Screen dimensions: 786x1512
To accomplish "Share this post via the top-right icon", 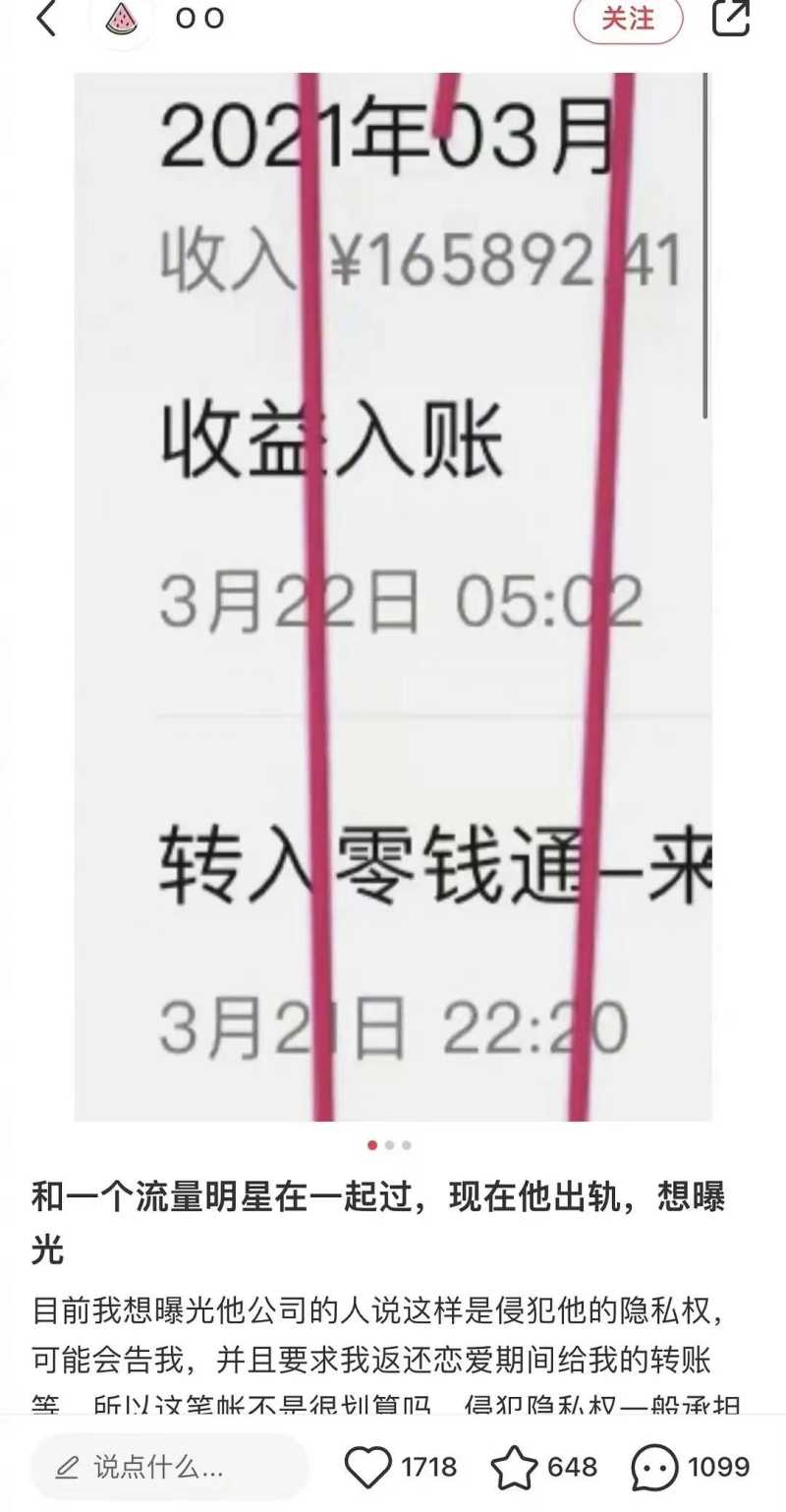I will tap(730, 18).
